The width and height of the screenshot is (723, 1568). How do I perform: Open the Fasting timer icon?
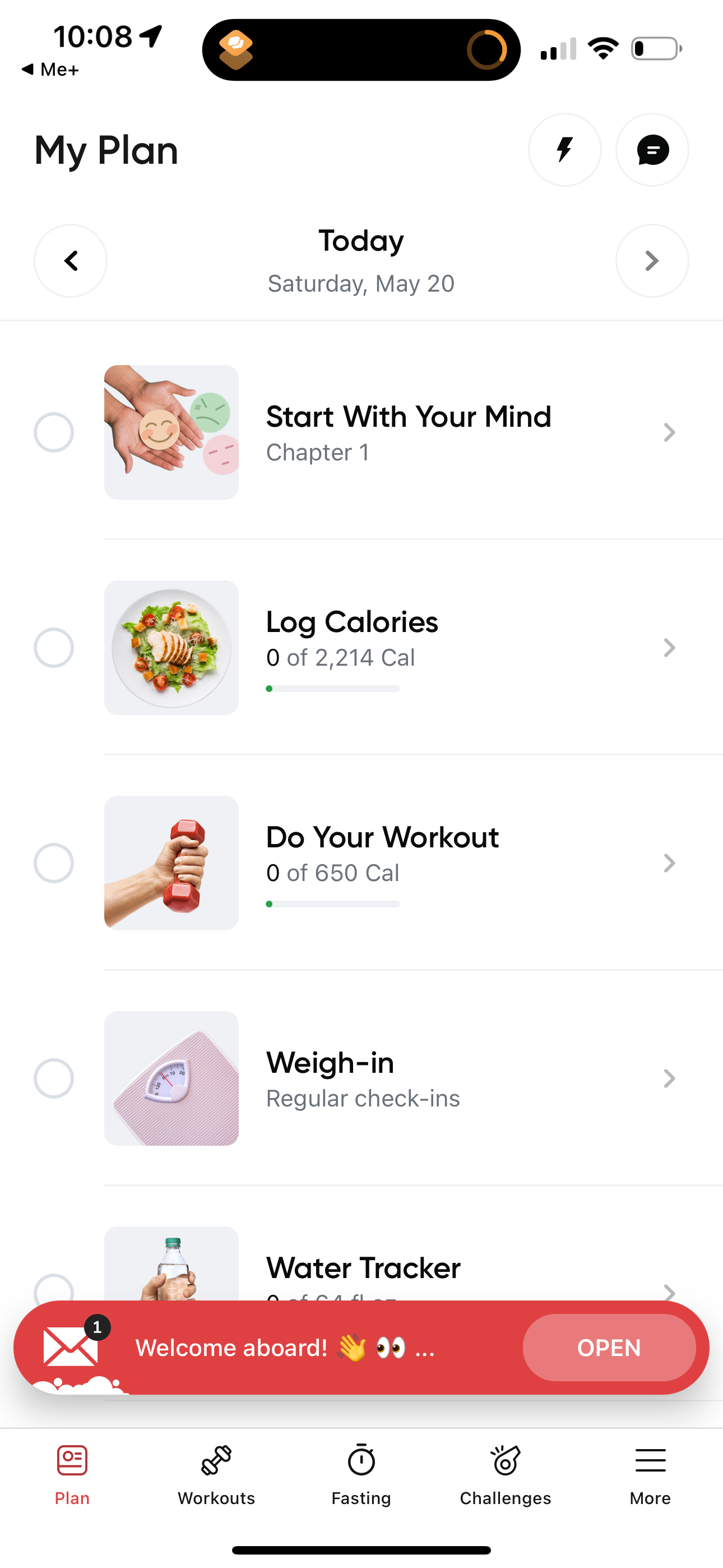tap(361, 1460)
